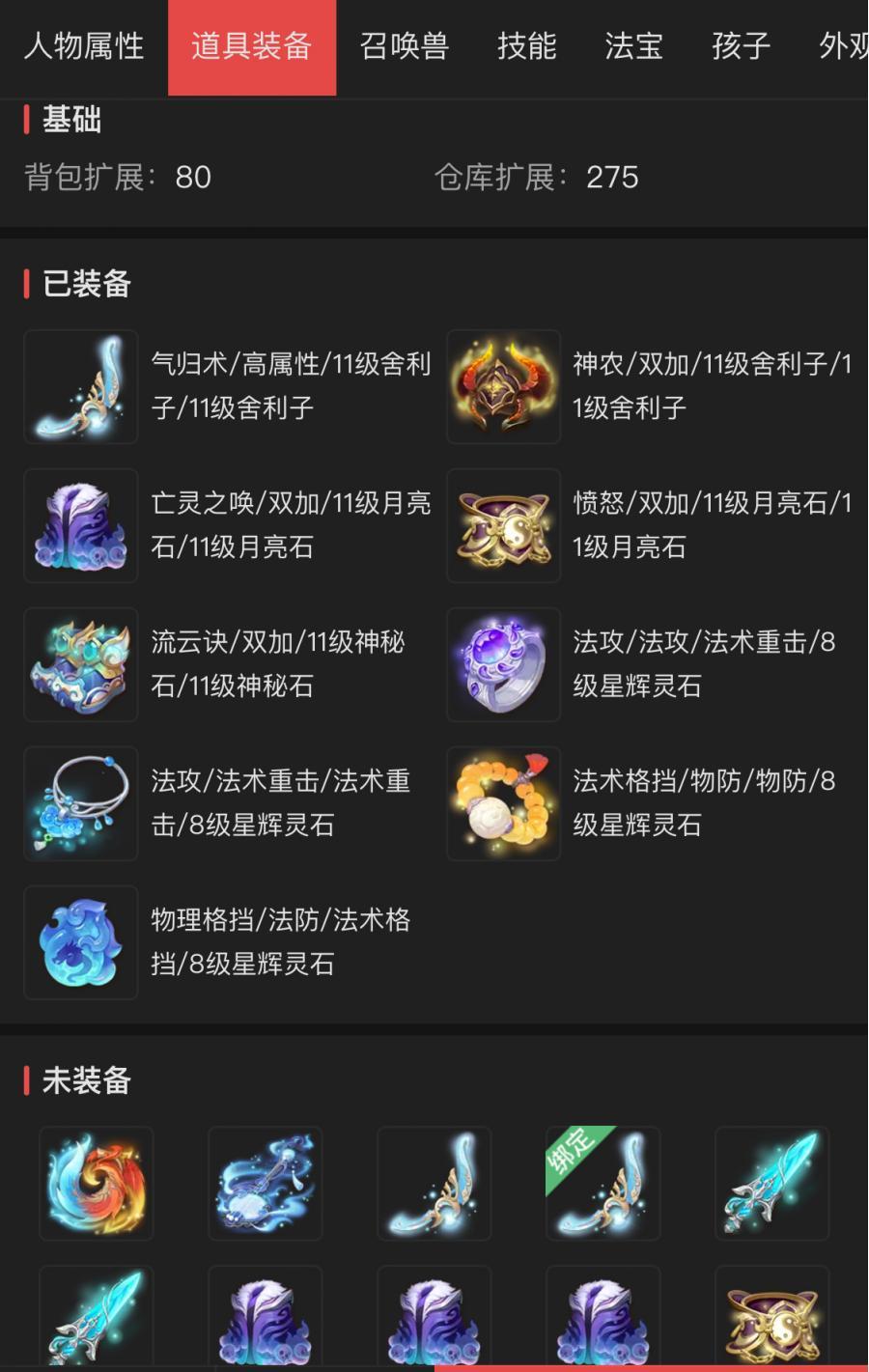Open the 神农 helmet equipment
The height and width of the screenshot is (1372, 869).
[503, 387]
